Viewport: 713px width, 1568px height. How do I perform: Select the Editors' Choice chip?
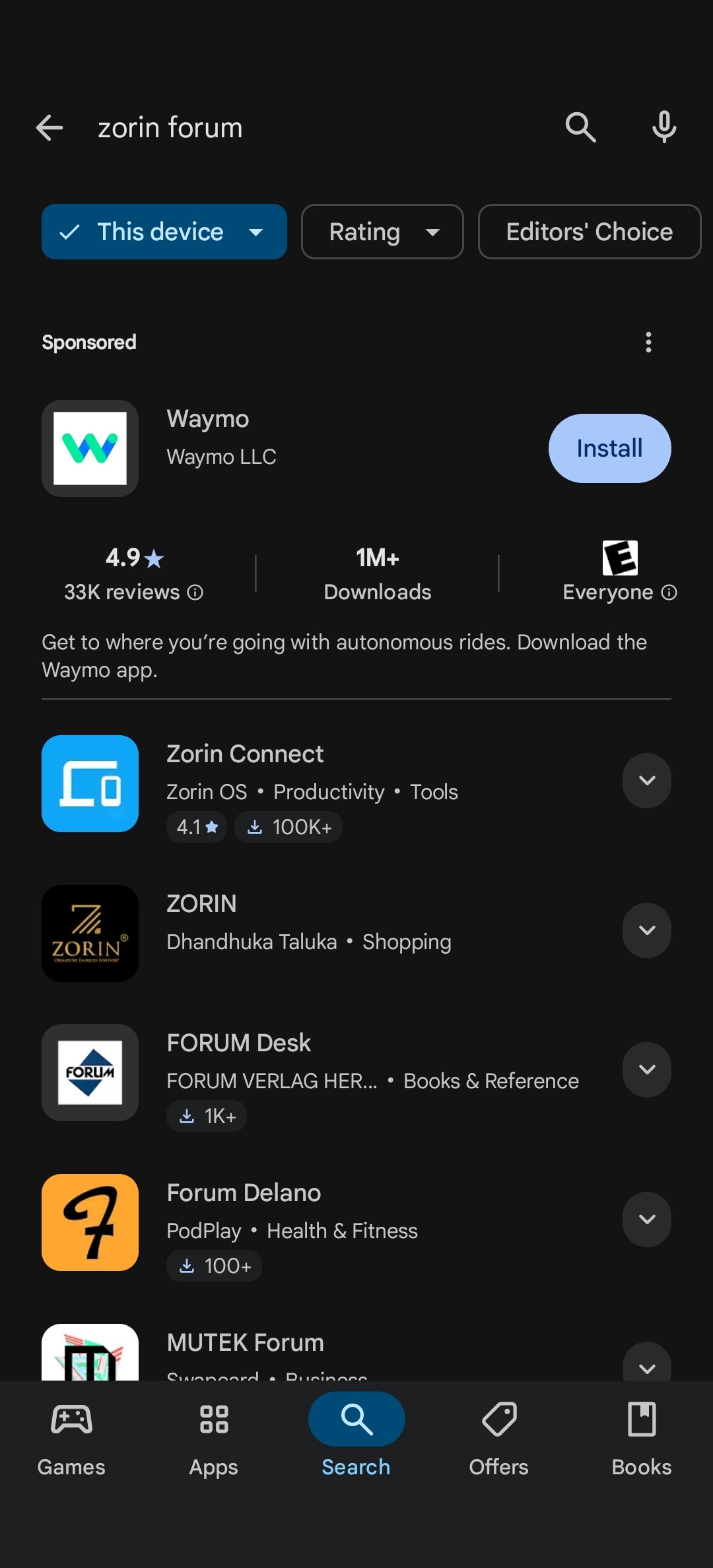click(x=589, y=232)
